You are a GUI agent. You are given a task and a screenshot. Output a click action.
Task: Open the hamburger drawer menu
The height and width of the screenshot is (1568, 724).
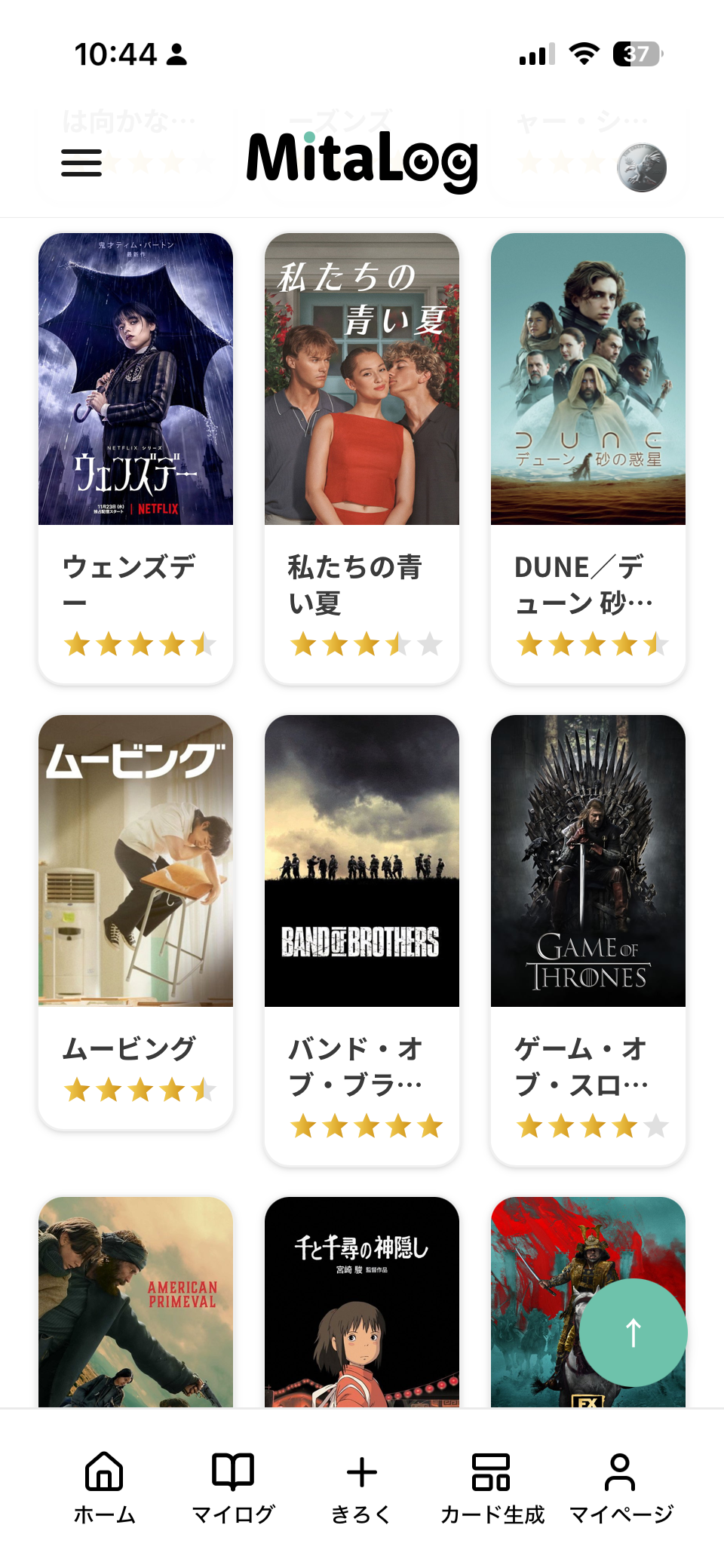[81, 163]
